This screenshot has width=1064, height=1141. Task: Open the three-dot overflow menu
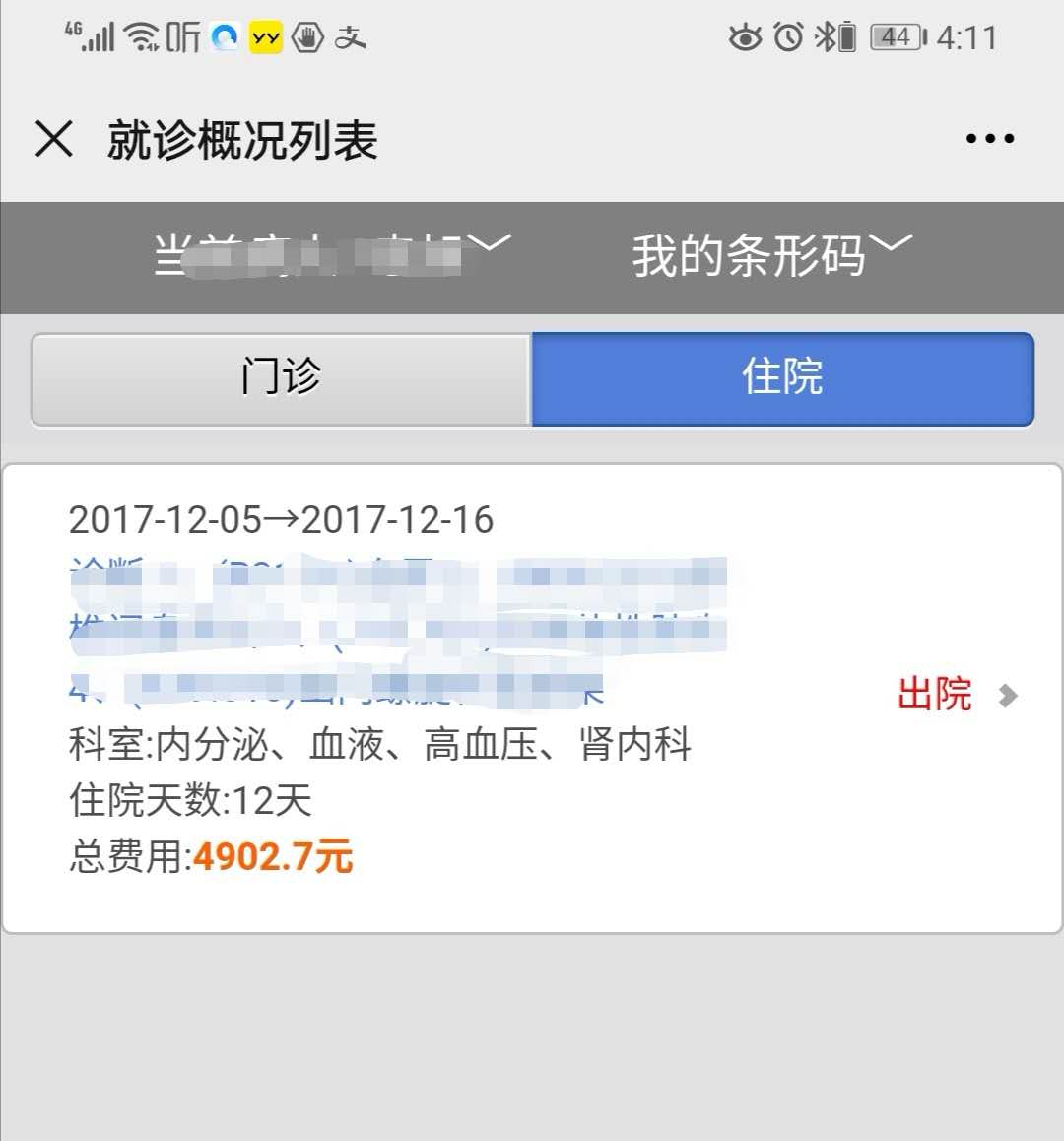point(989,139)
